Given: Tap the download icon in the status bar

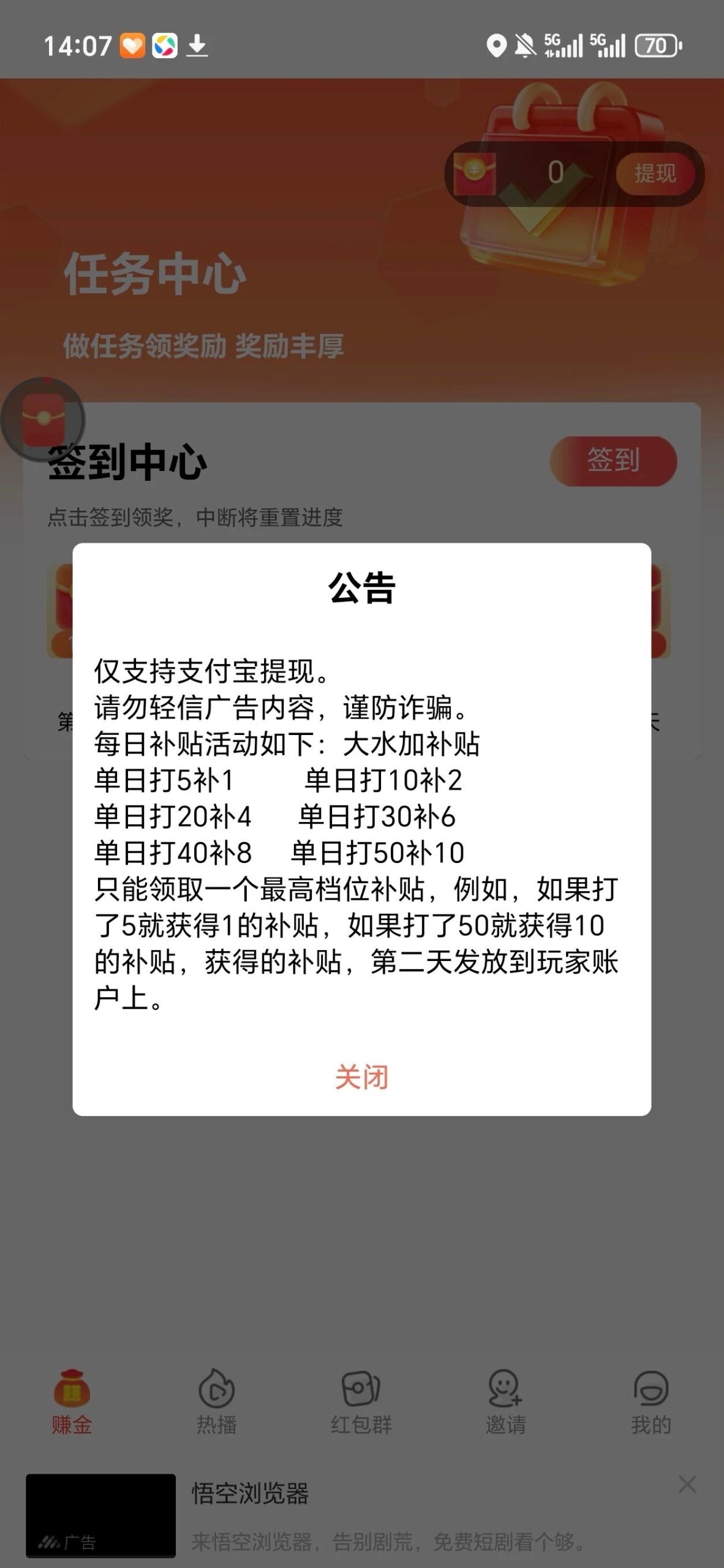Looking at the screenshot, I should tap(197, 46).
